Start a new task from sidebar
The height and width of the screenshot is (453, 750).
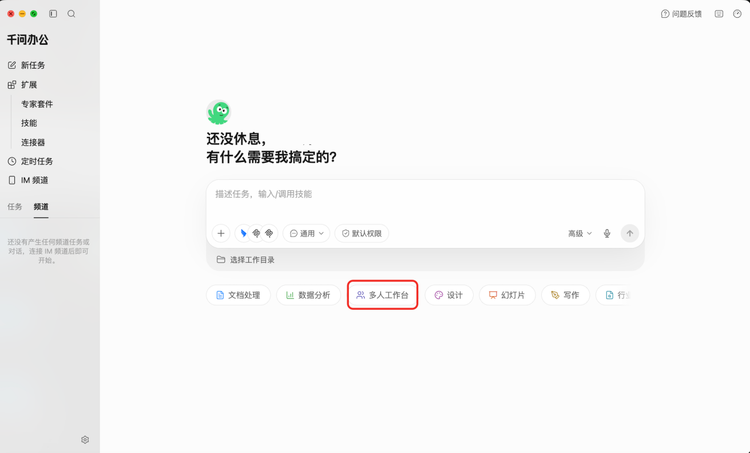click(27, 65)
